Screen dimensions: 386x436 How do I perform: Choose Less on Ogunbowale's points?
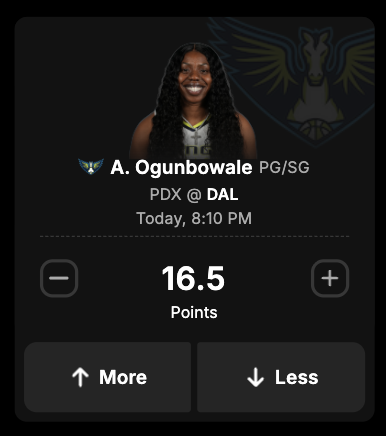click(281, 377)
